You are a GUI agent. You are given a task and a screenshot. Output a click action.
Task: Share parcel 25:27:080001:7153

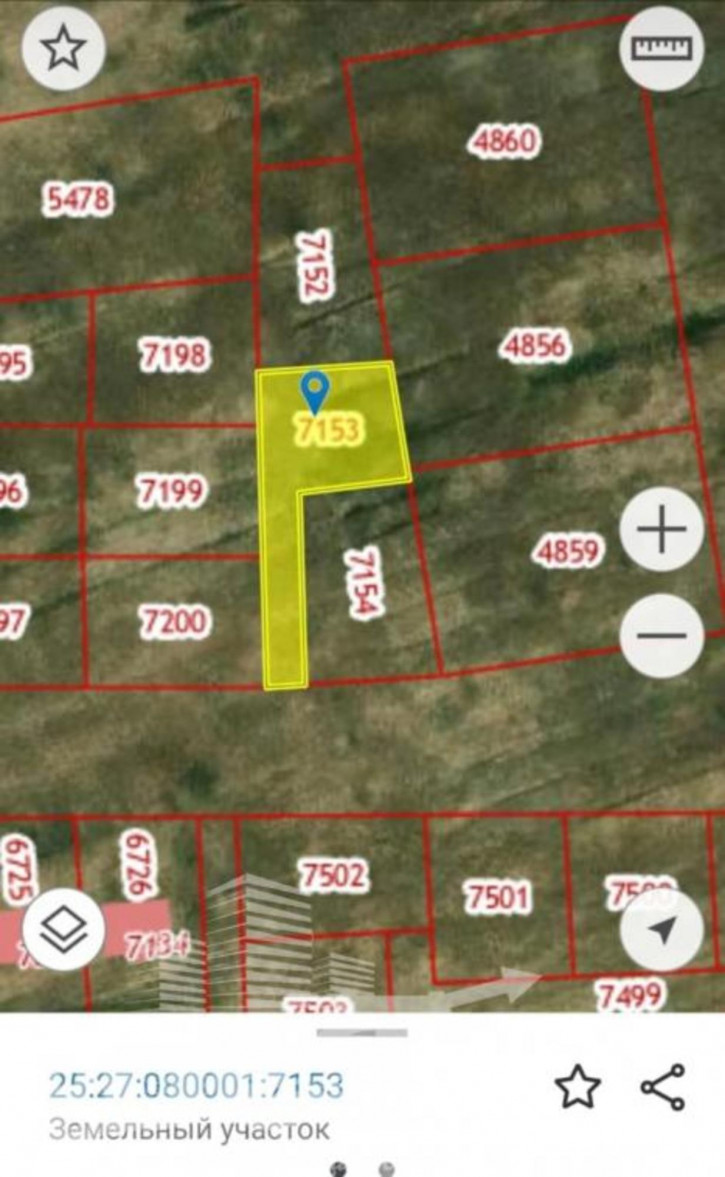click(662, 1087)
